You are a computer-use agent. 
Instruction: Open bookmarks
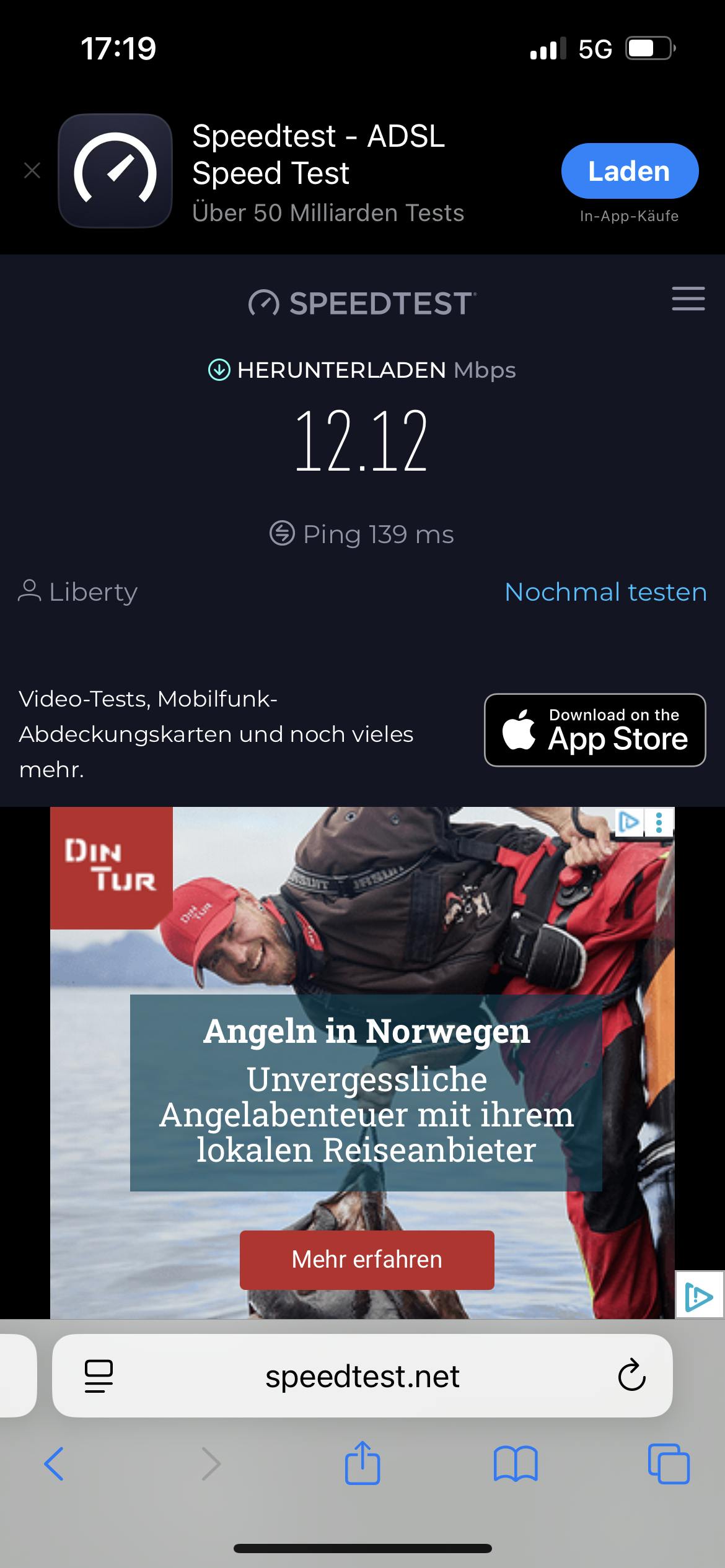coord(516,1463)
